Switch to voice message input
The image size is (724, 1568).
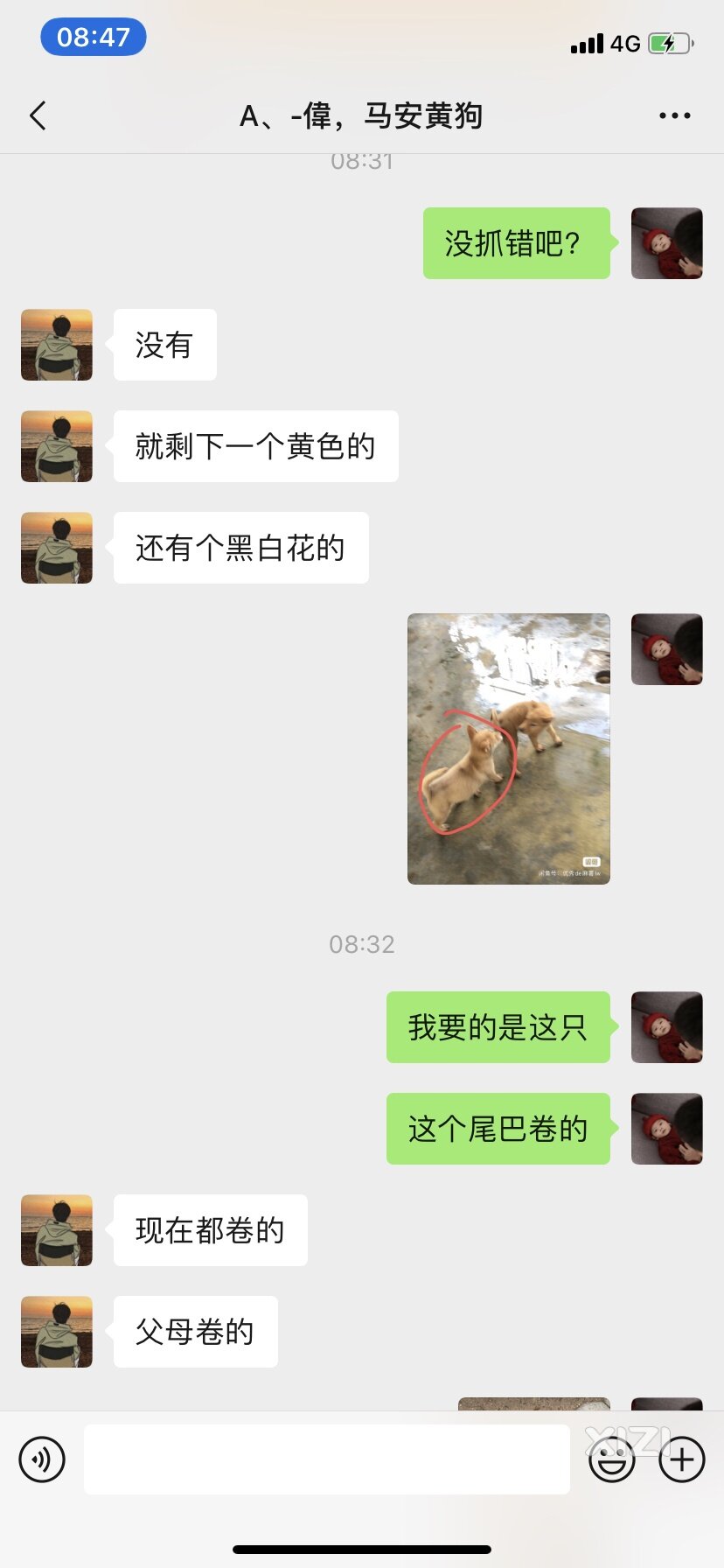[42, 1459]
